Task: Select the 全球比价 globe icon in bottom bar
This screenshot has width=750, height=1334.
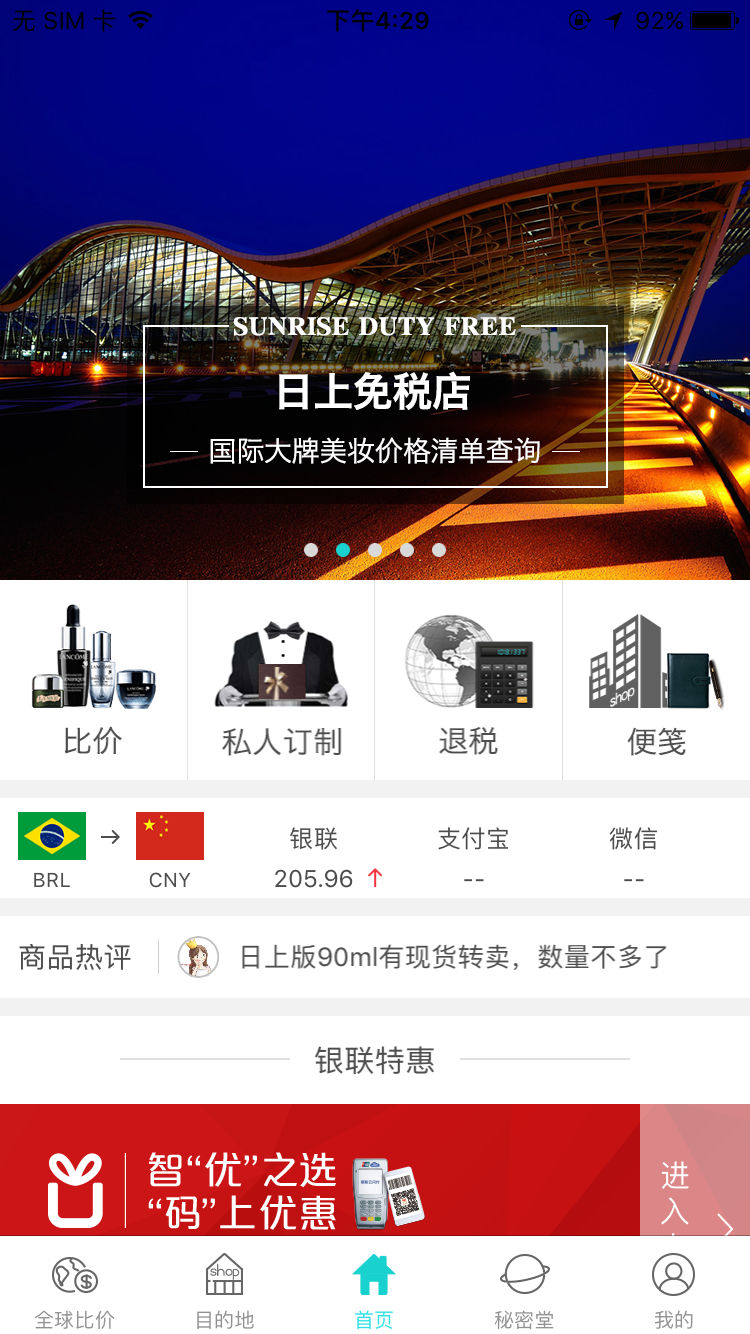Action: click(75, 1288)
